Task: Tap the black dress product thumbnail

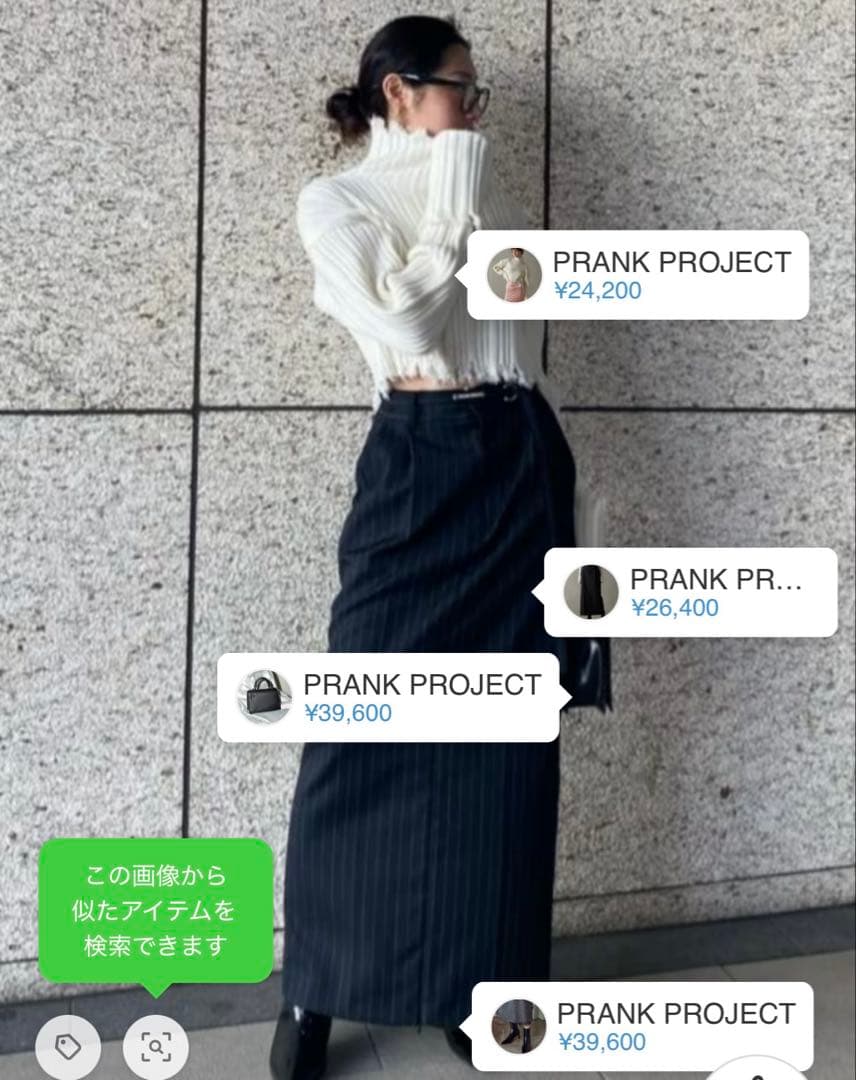Action: coord(594,592)
